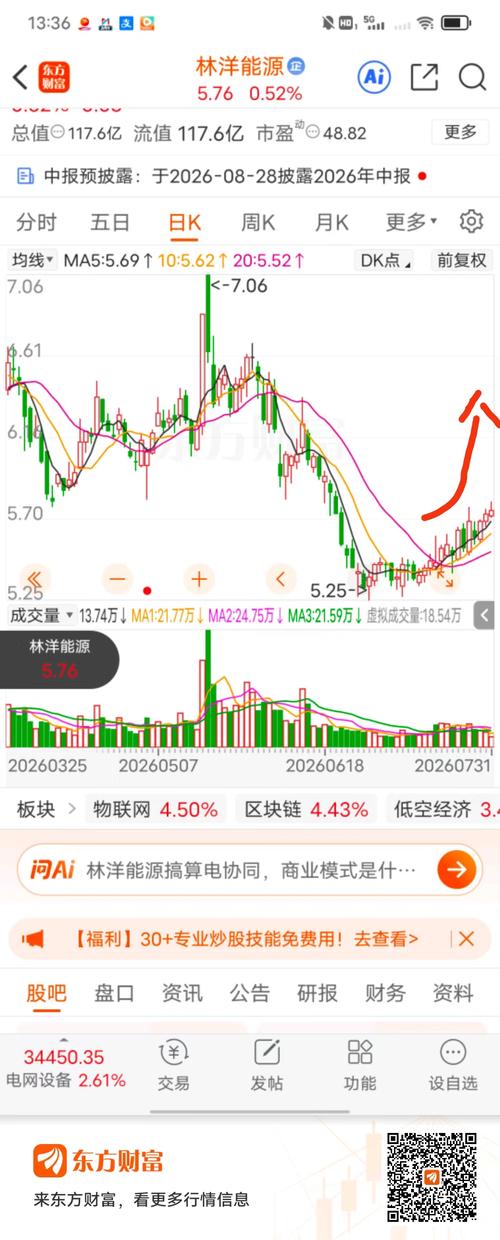Image resolution: width=500 pixels, height=1240 pixels.
Task: Add stock via 设自选
Action: pyautogui.click(x=453, y=1065)
